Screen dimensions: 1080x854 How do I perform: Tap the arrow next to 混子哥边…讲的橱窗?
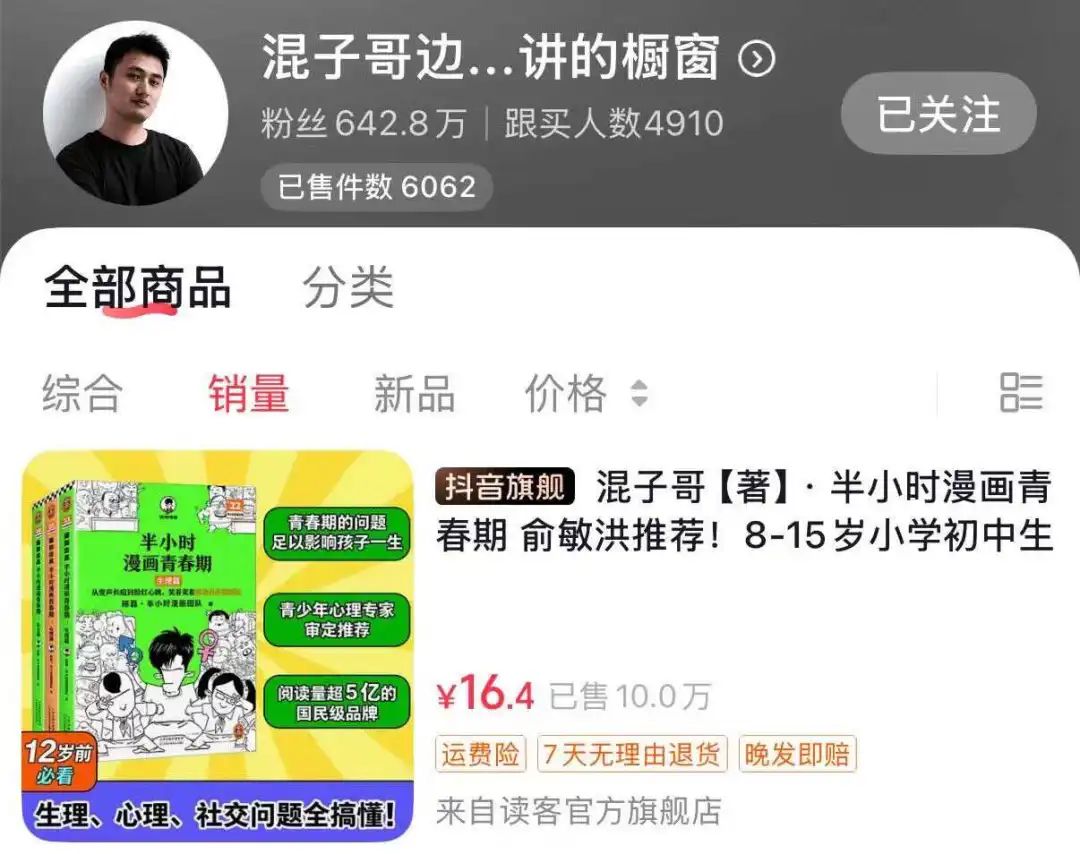click(757, 60)
